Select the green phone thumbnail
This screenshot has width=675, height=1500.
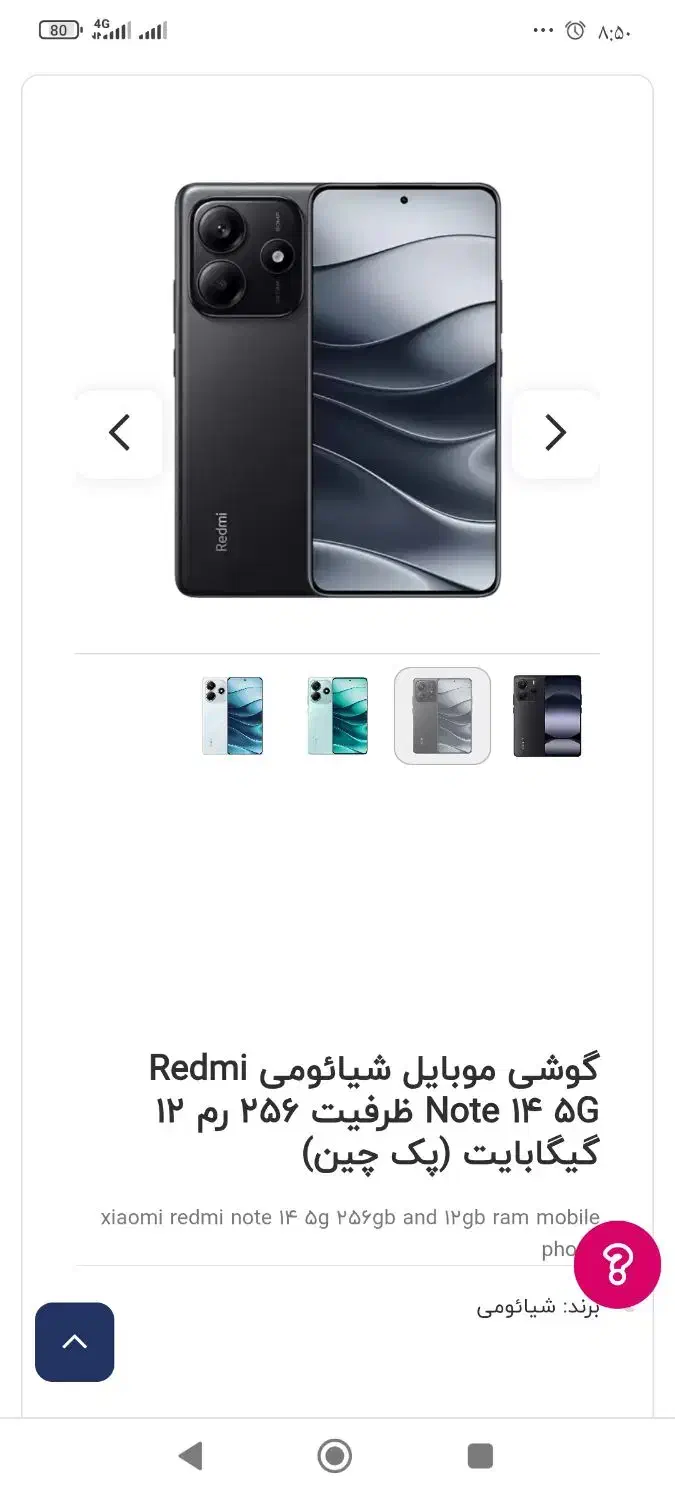coord(338,716)
